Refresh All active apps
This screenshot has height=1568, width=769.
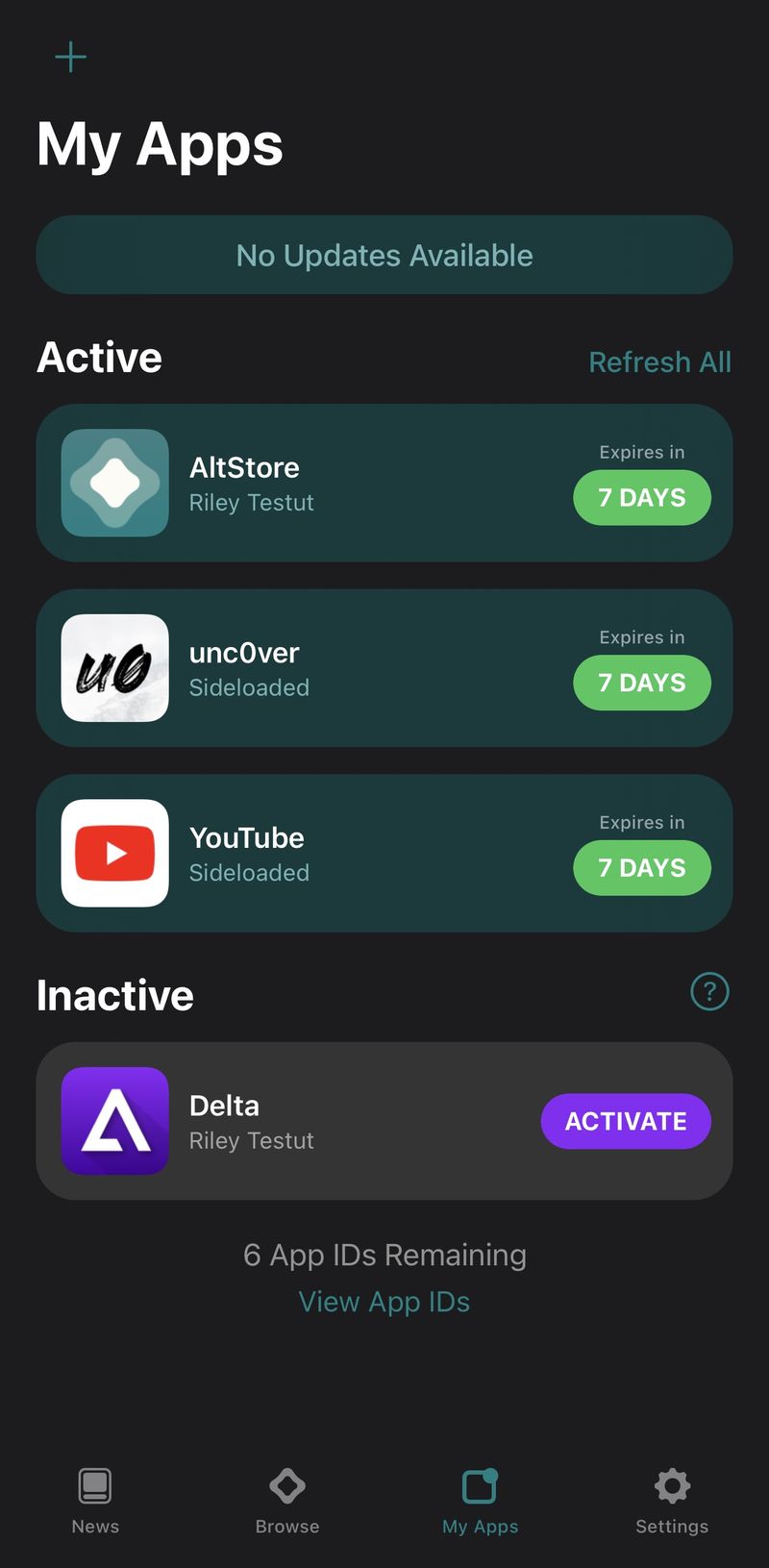pos(659,361)
